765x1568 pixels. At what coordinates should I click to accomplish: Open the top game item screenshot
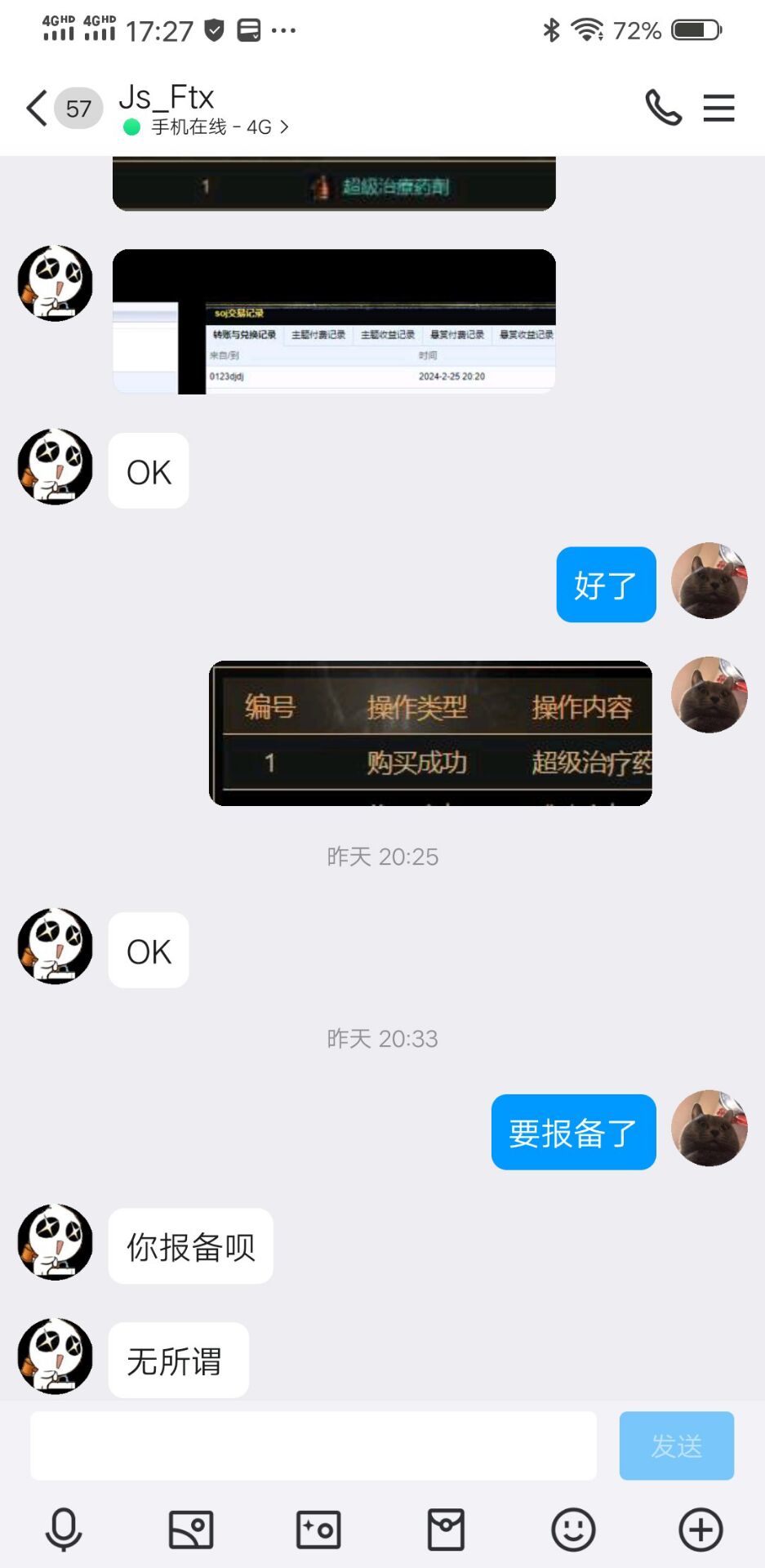(334, 185)
